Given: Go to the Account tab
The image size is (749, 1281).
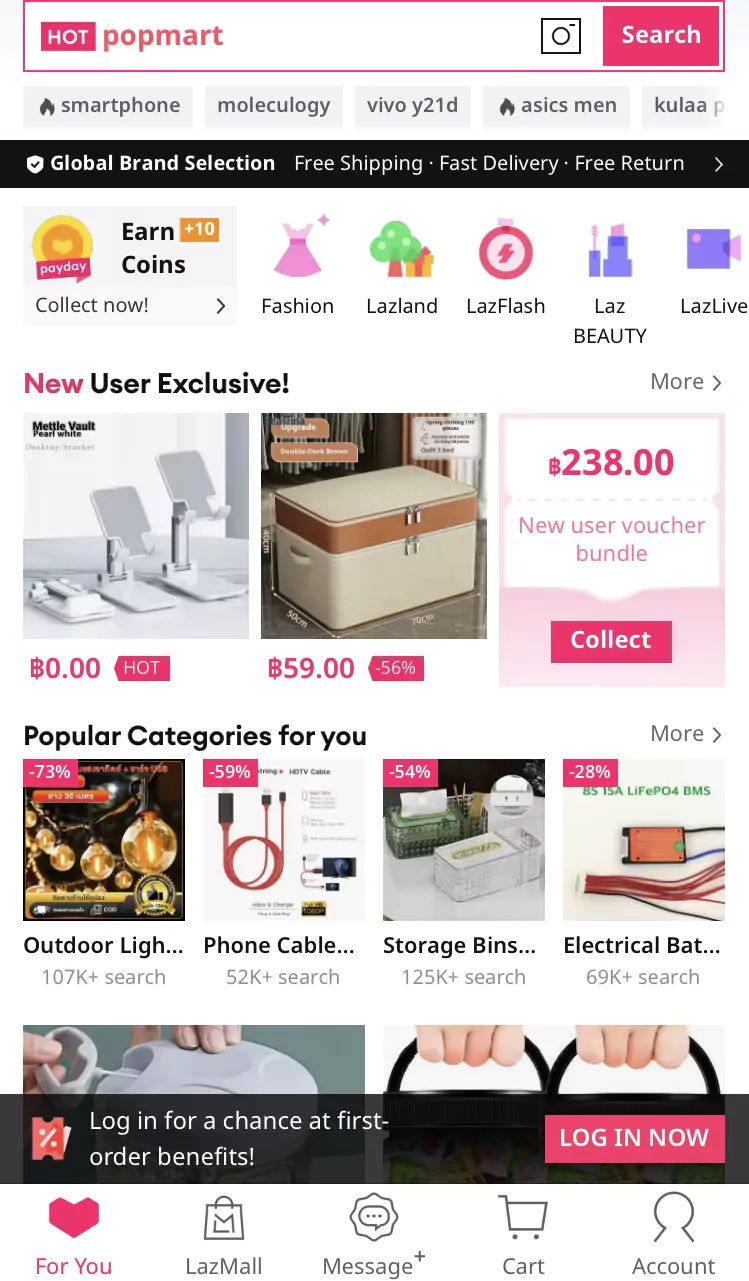Looking at the screenshot, I should click(x=673, y=1235).
